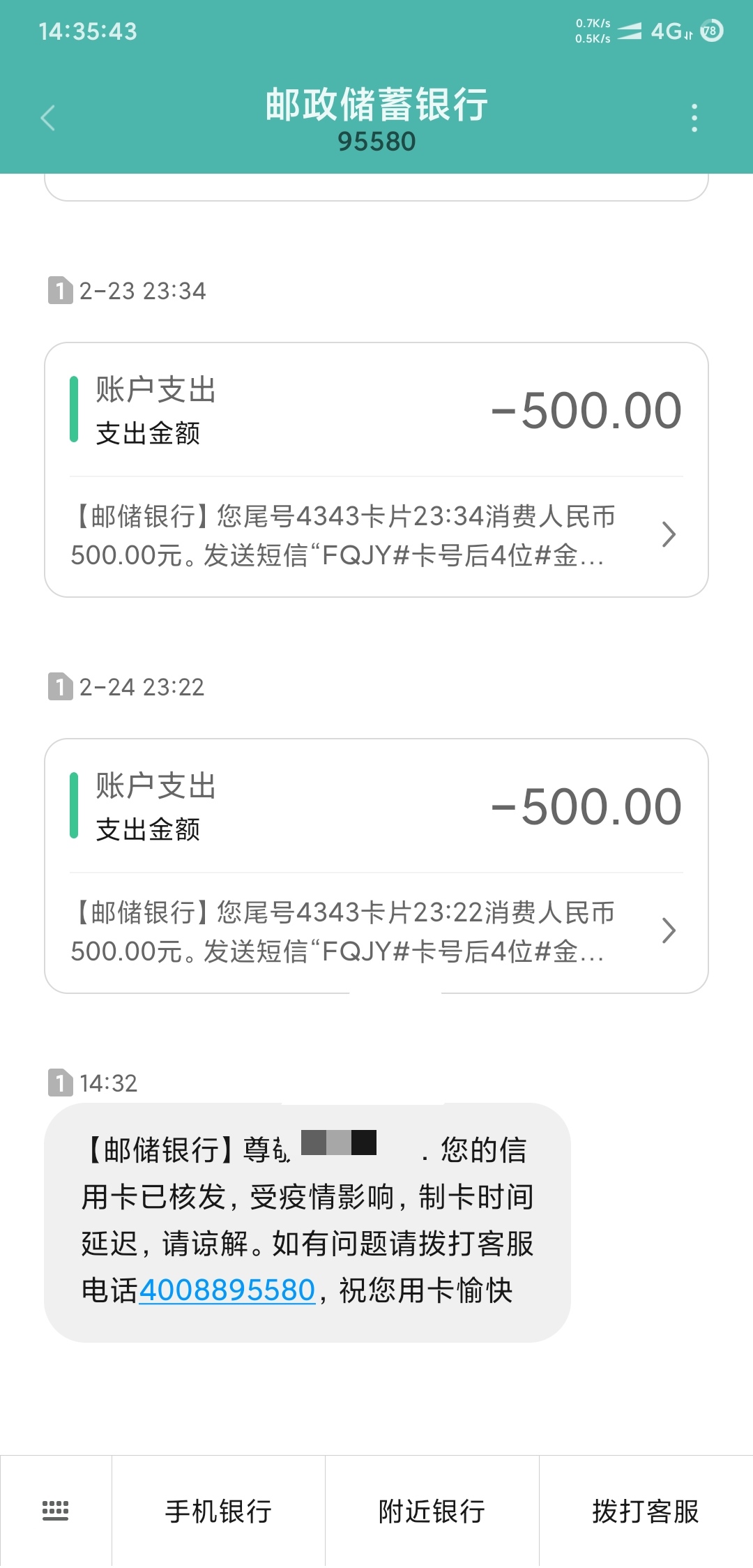753x1568 pixels.
Task: Switch to keyboard input icon
Action: click(56, 1511)
